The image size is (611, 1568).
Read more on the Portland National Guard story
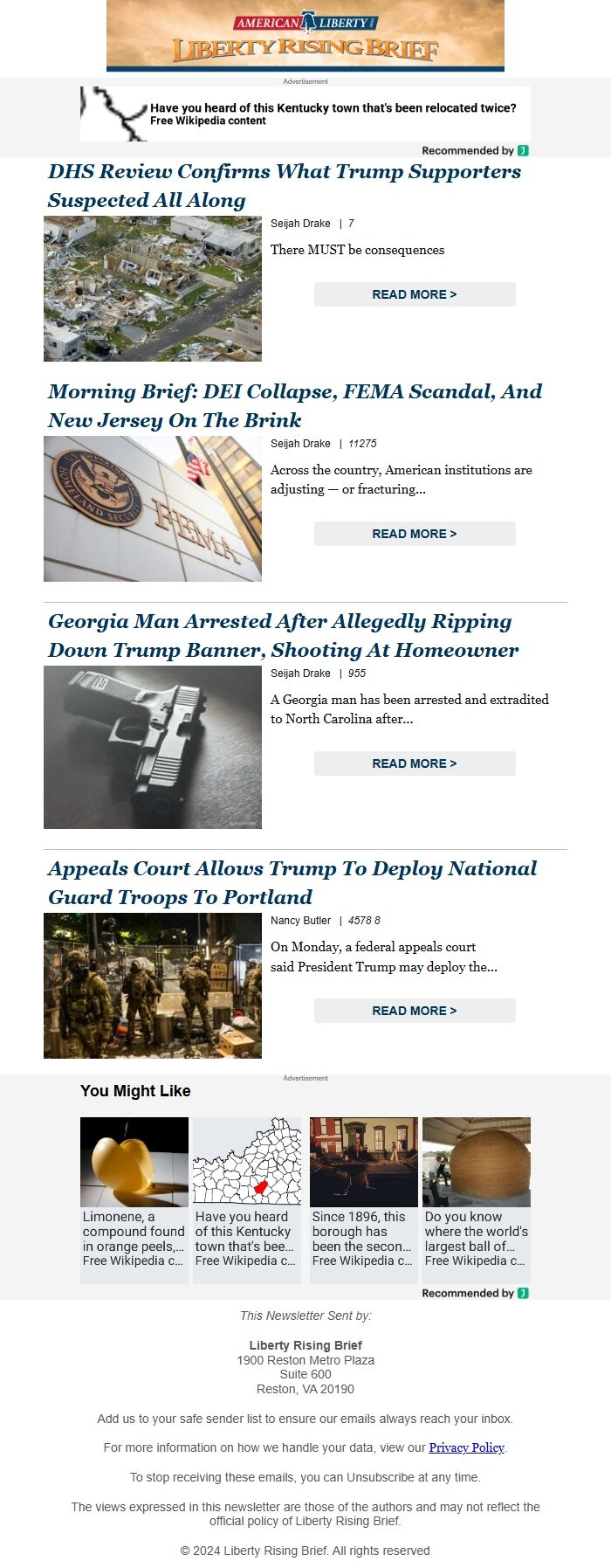tap(415, 1011)
